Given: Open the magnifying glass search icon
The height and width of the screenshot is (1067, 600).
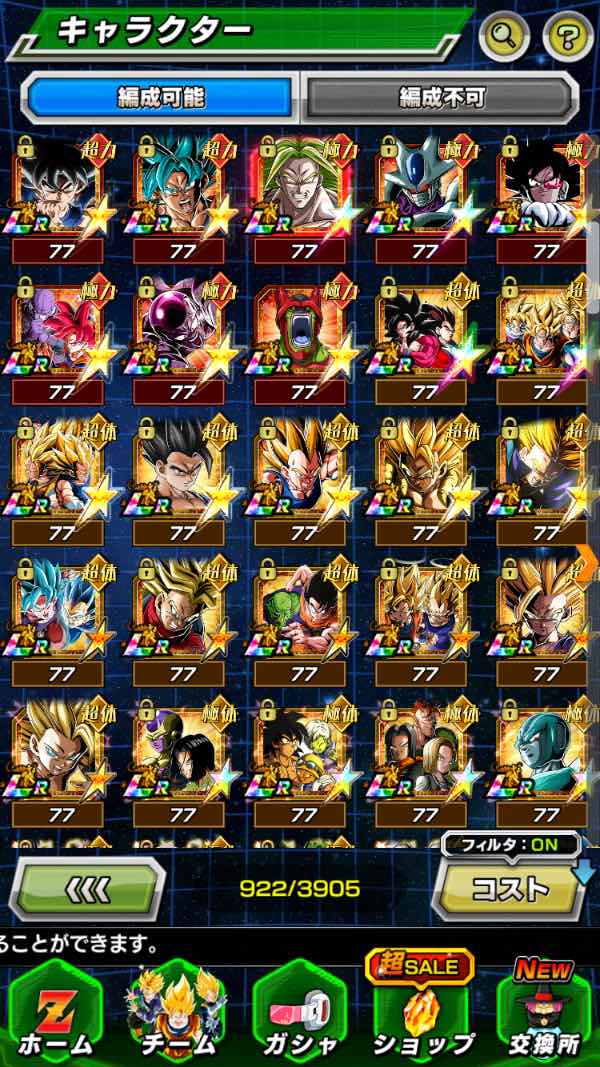Looking at the screenshot, I should pos(503,35).
